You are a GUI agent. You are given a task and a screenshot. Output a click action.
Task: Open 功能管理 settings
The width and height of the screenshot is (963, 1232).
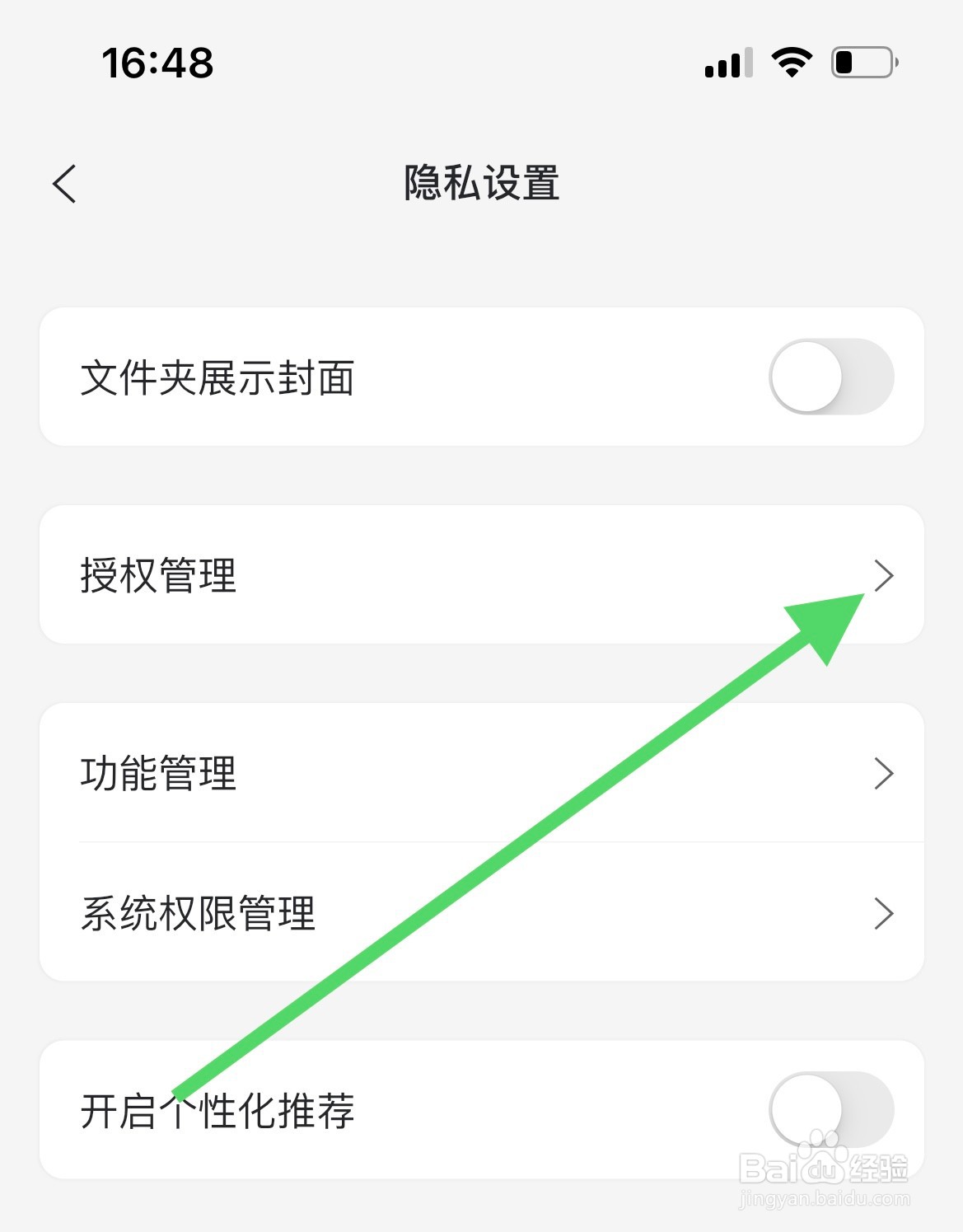tap(330, 773)
